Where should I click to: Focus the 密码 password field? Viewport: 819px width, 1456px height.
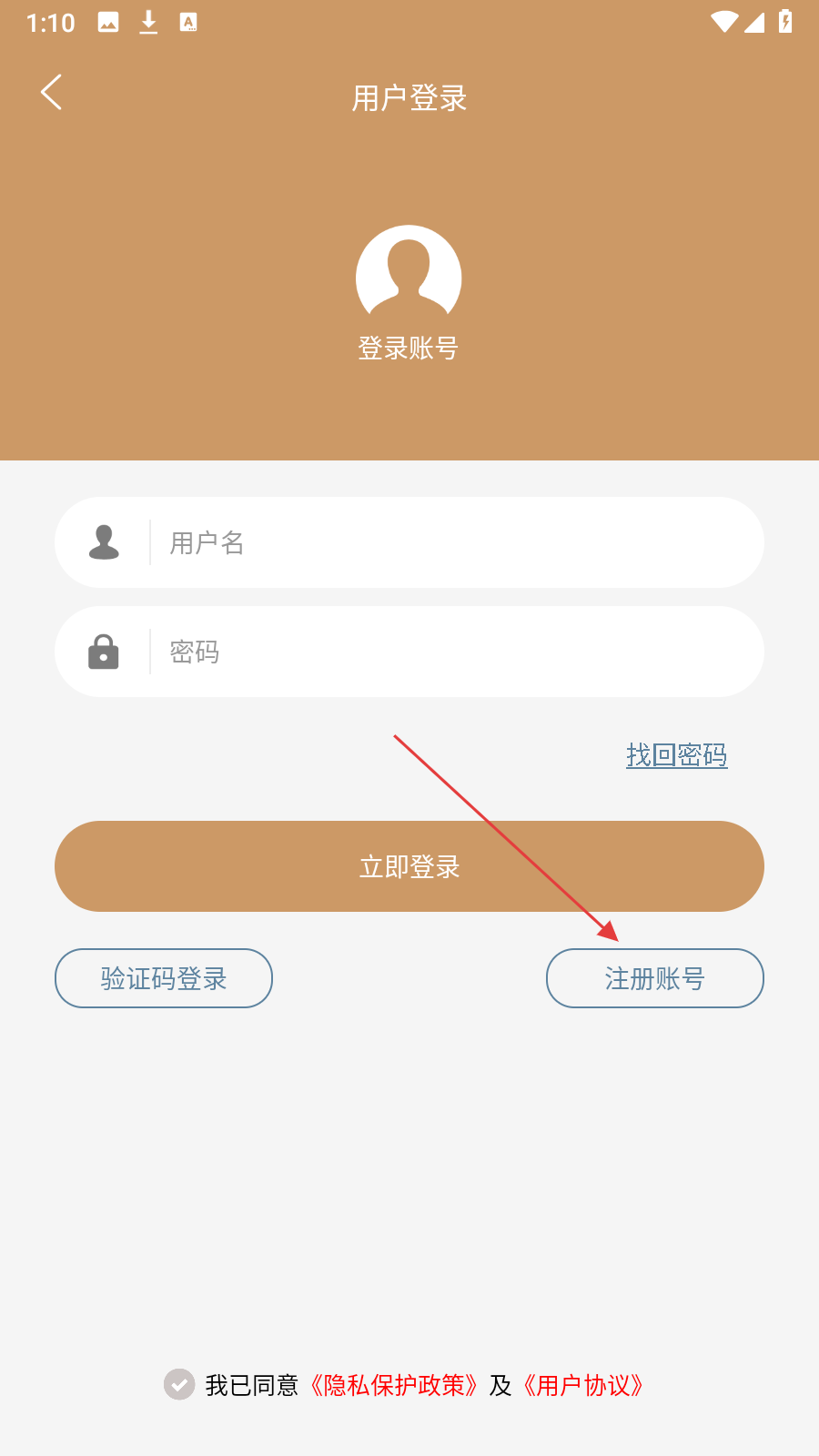click(455, 652)
